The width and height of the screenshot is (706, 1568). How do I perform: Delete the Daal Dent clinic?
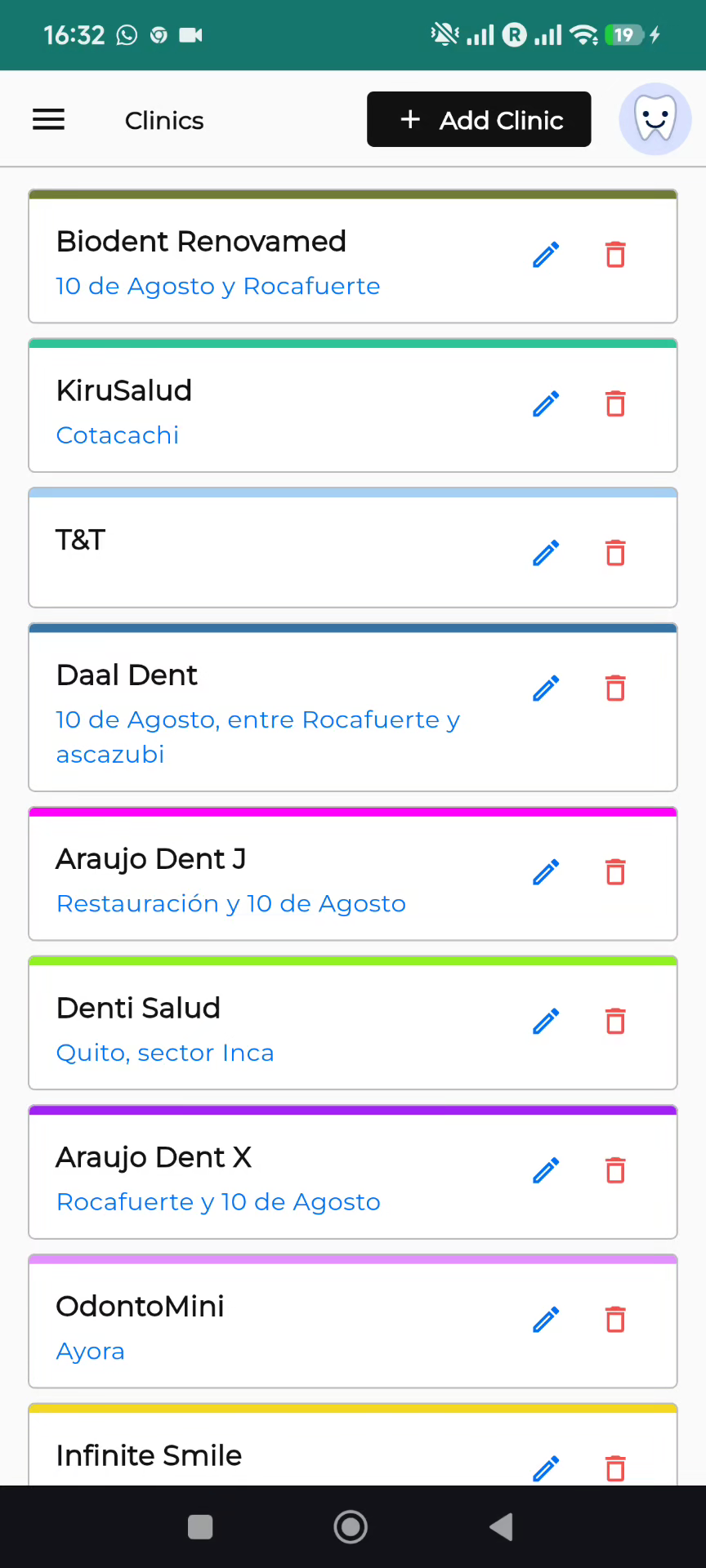pos(615,688)
